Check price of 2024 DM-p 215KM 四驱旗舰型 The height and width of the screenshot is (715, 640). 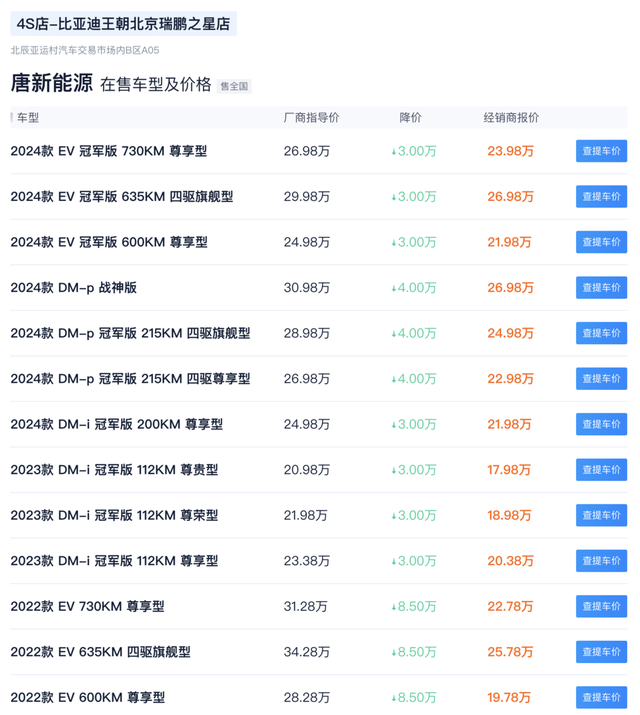(601, 333)
